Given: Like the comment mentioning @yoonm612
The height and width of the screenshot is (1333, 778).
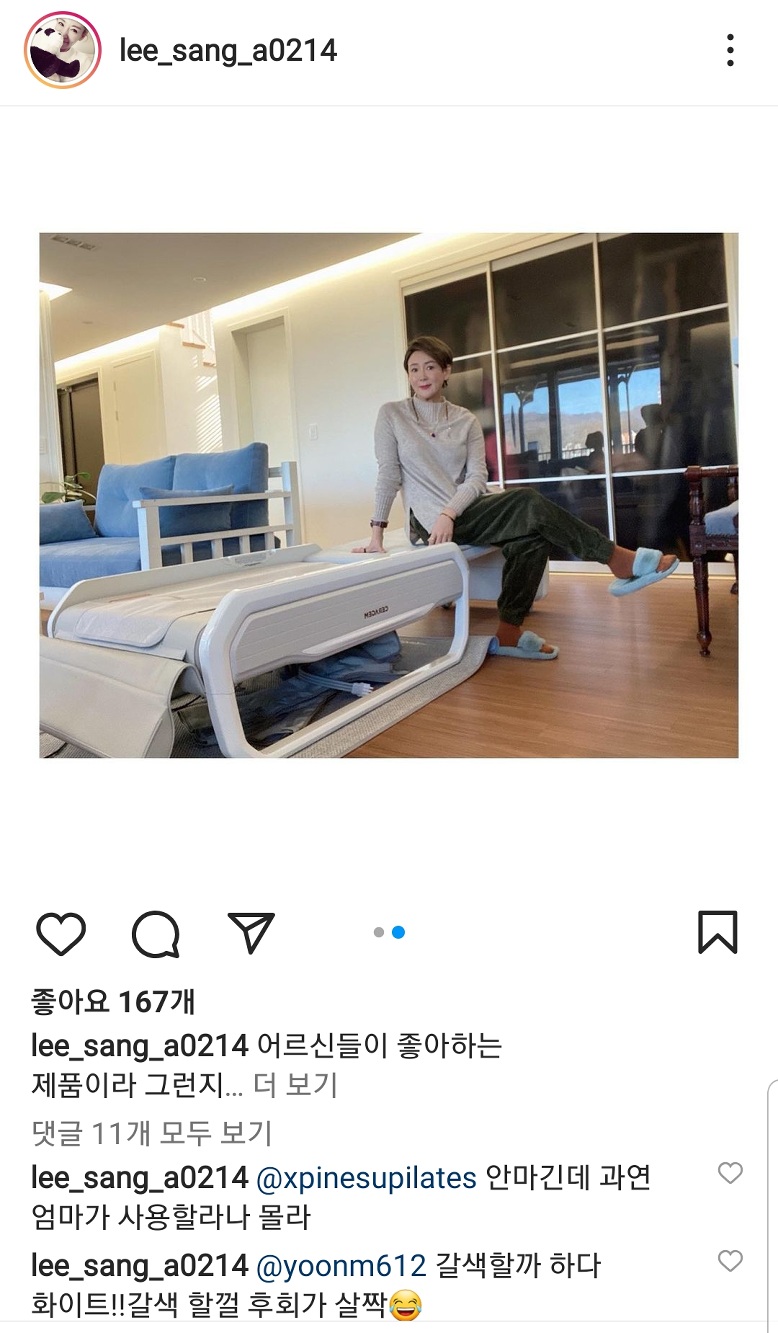Looking at the screenshot, I should (731, 1262).
